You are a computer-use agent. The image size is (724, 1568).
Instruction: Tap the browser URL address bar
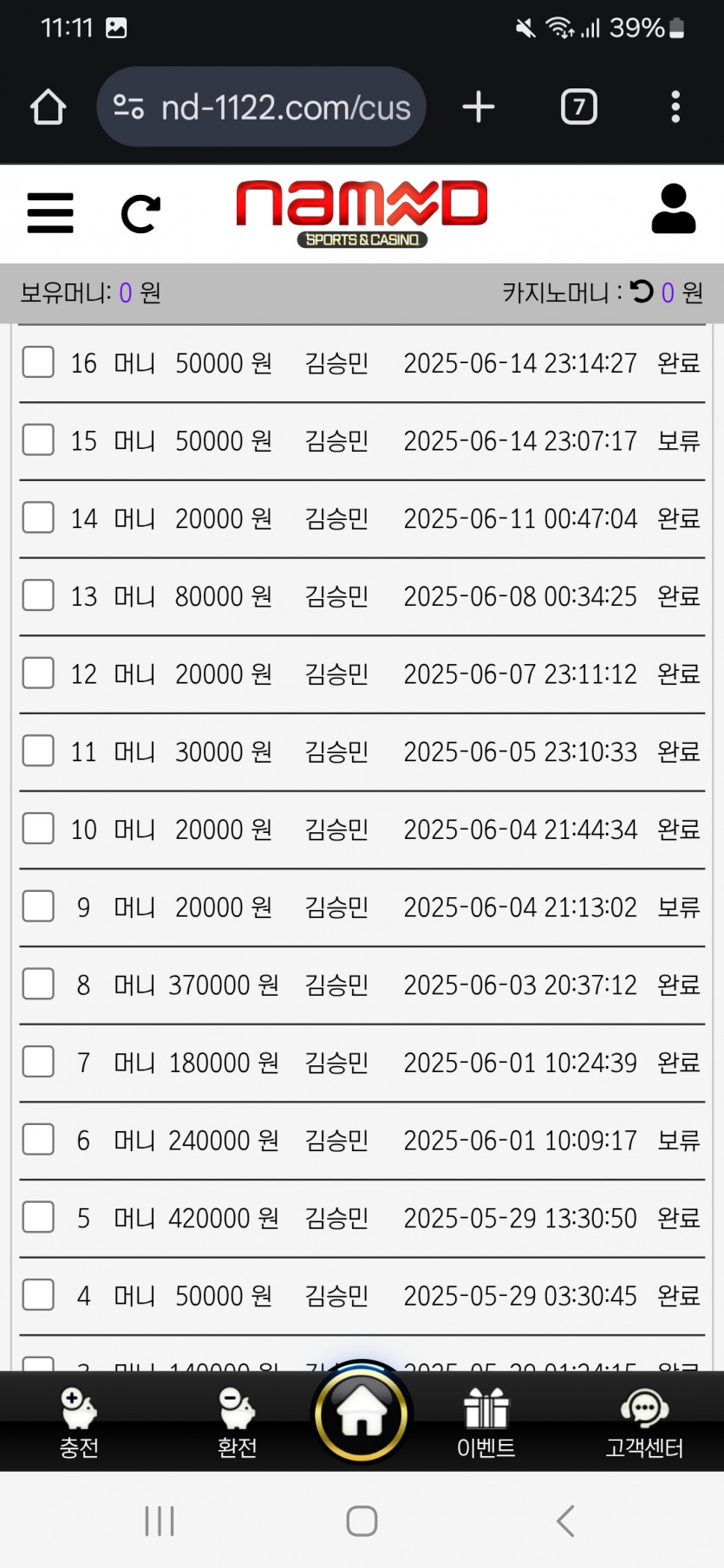pos(261,107)
